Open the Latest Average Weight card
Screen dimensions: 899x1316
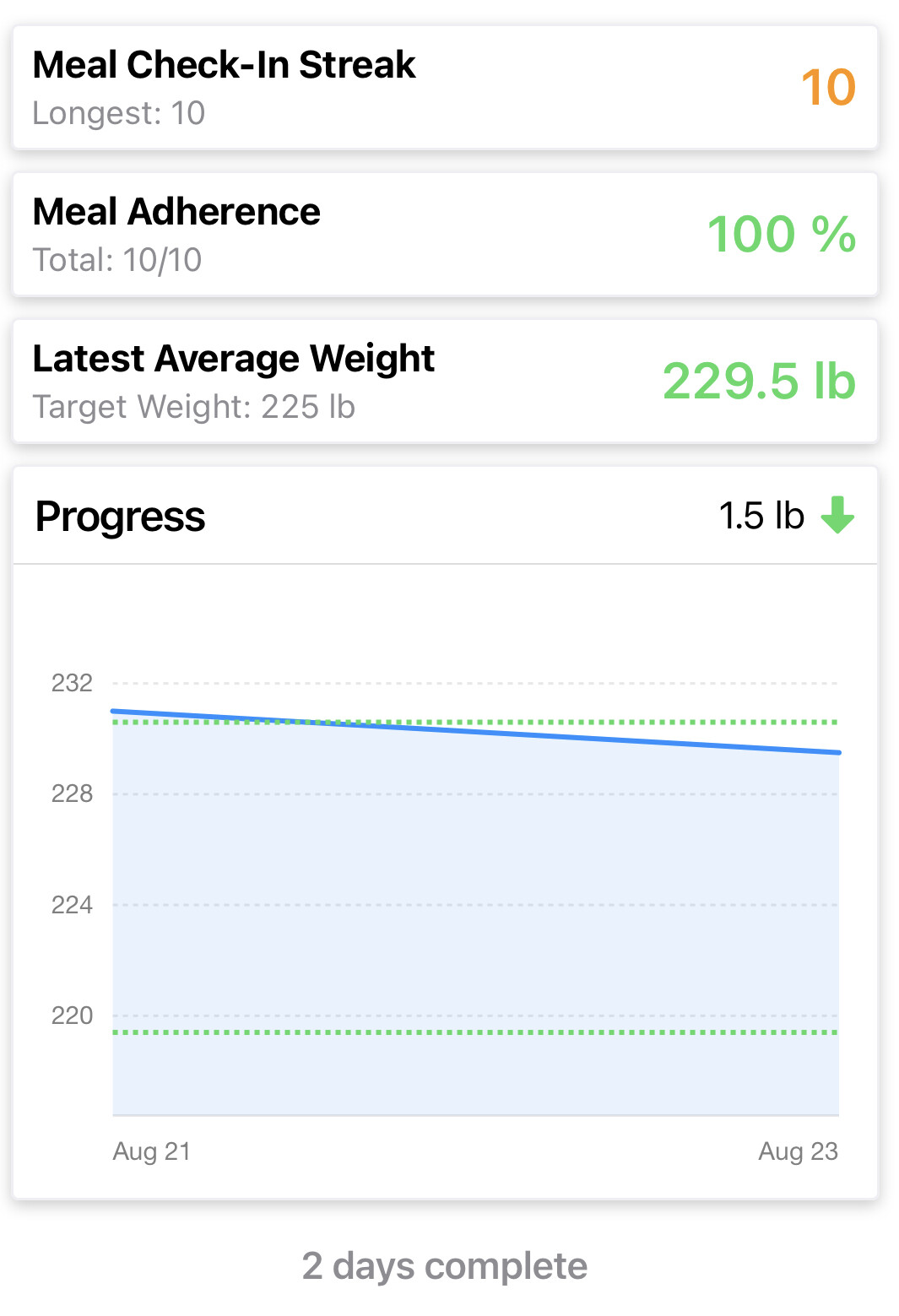point(445,382)
